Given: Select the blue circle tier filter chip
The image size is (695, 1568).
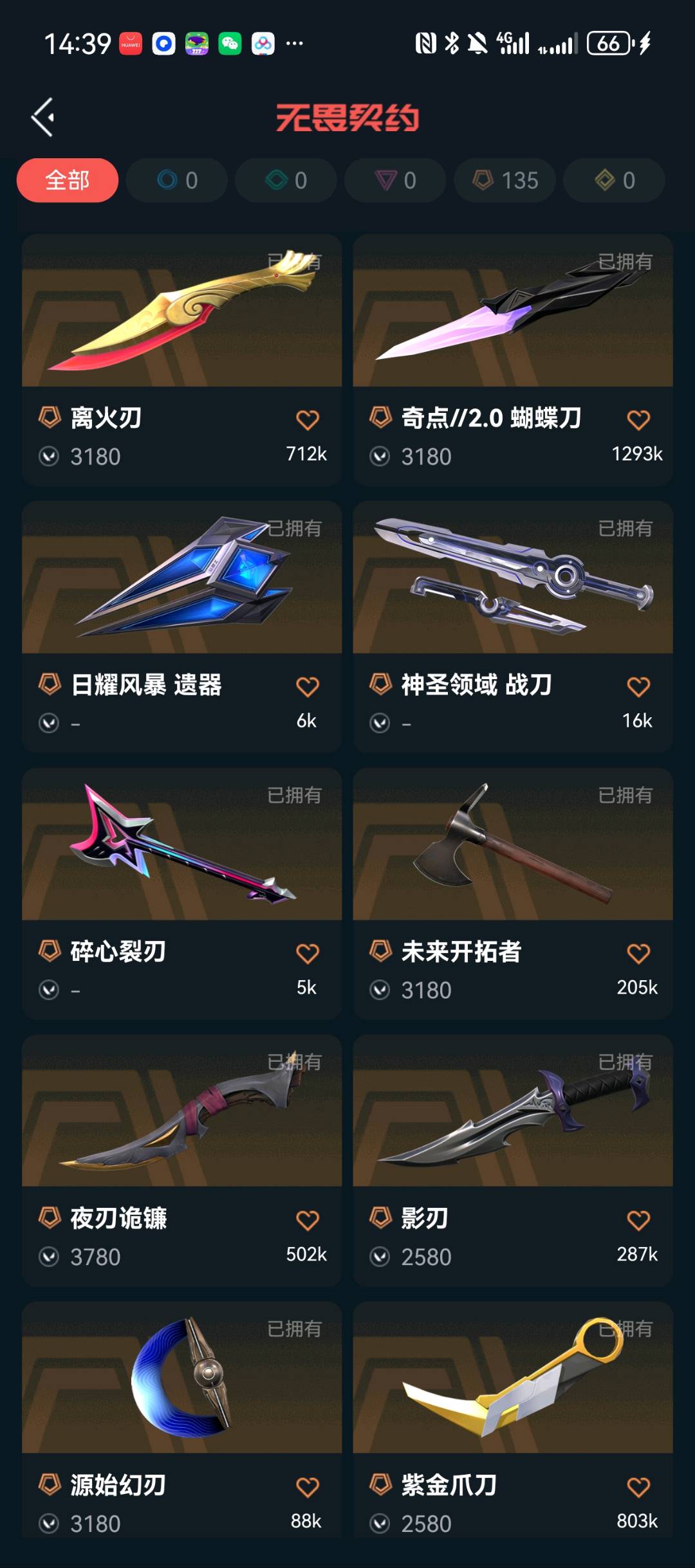Looking at the screenshot, I should [x=177, y=180].
